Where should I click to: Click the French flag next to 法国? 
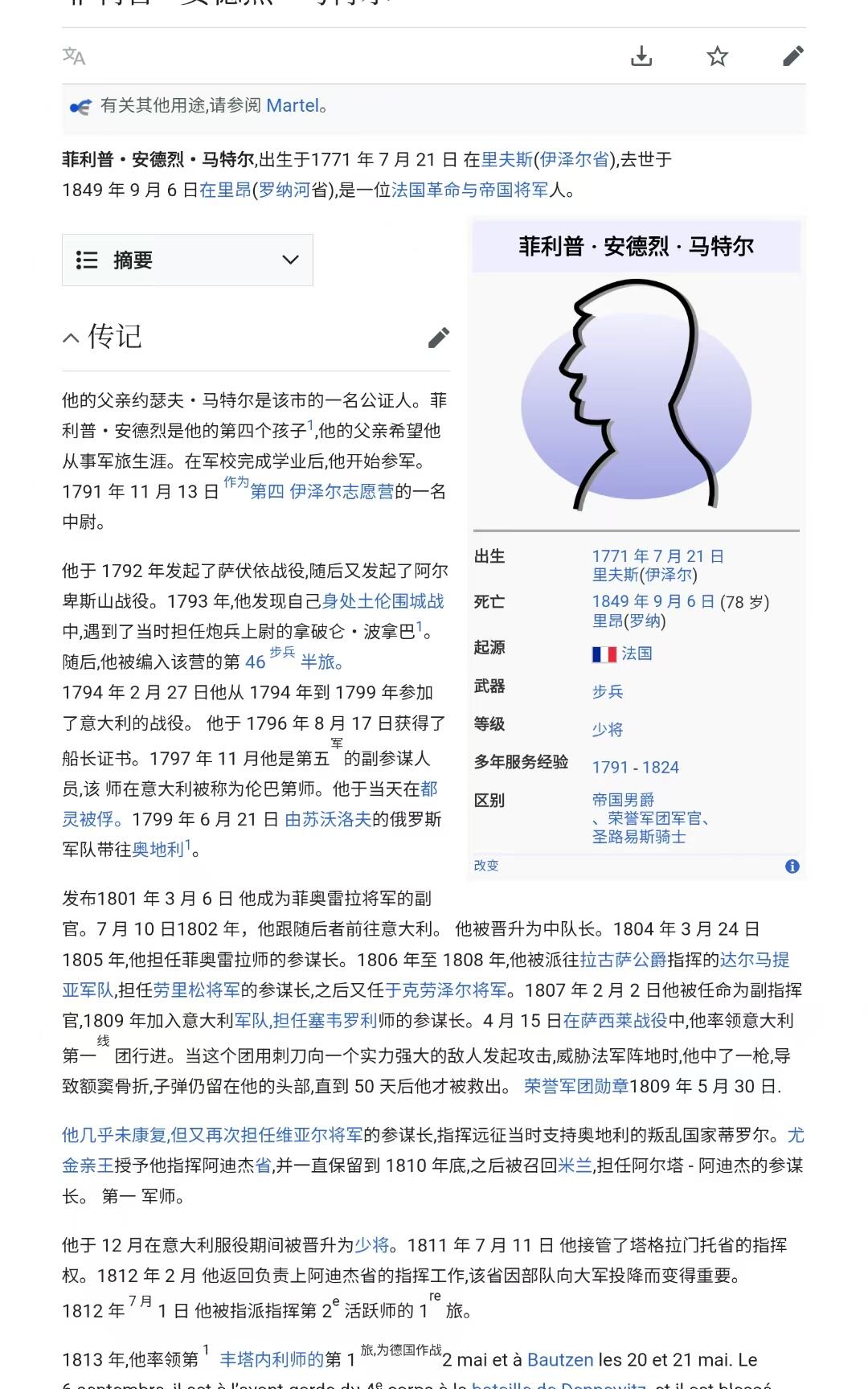(x=604, y=654)
